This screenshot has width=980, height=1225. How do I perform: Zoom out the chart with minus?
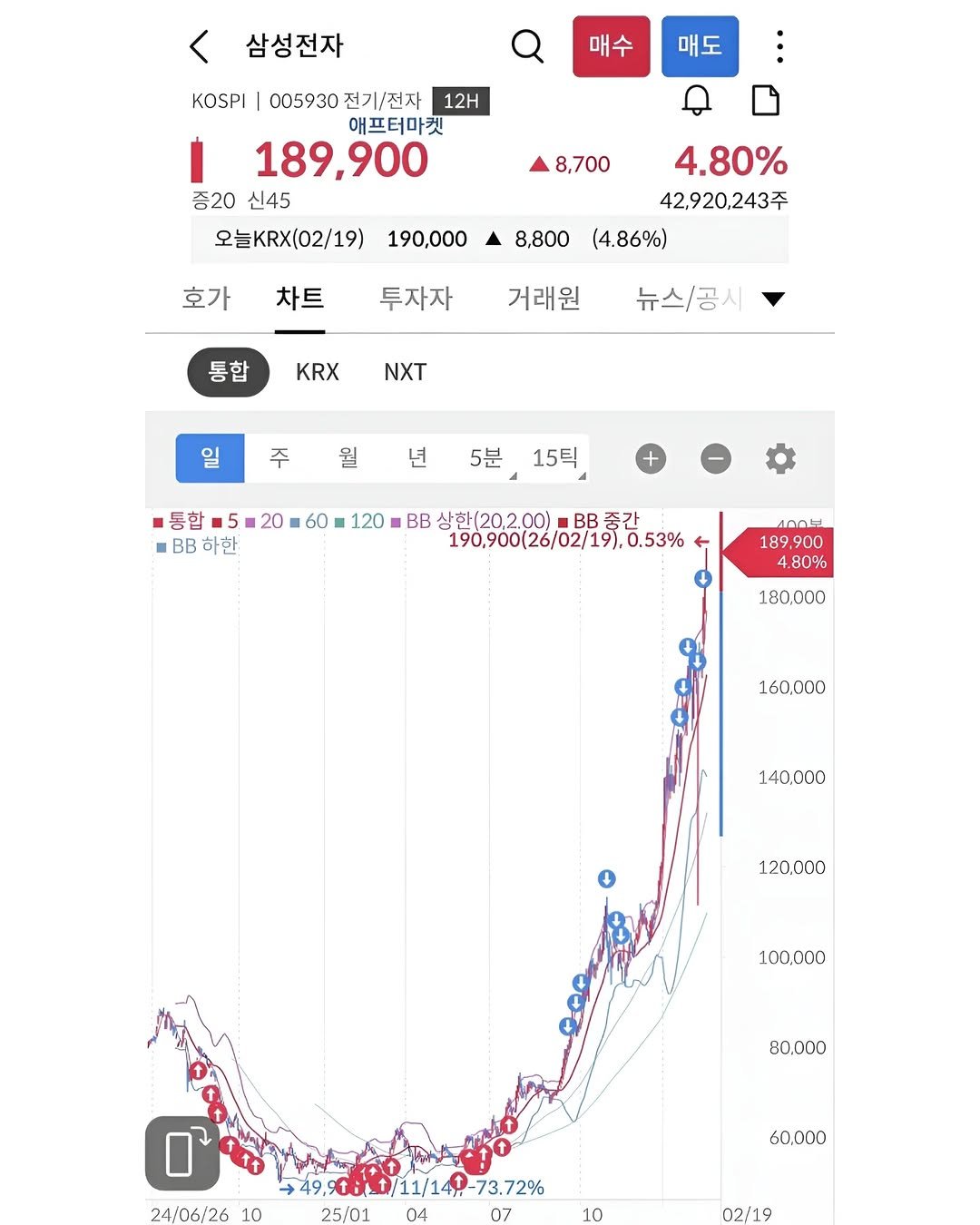pyautogui.click(x=716, y=459)
